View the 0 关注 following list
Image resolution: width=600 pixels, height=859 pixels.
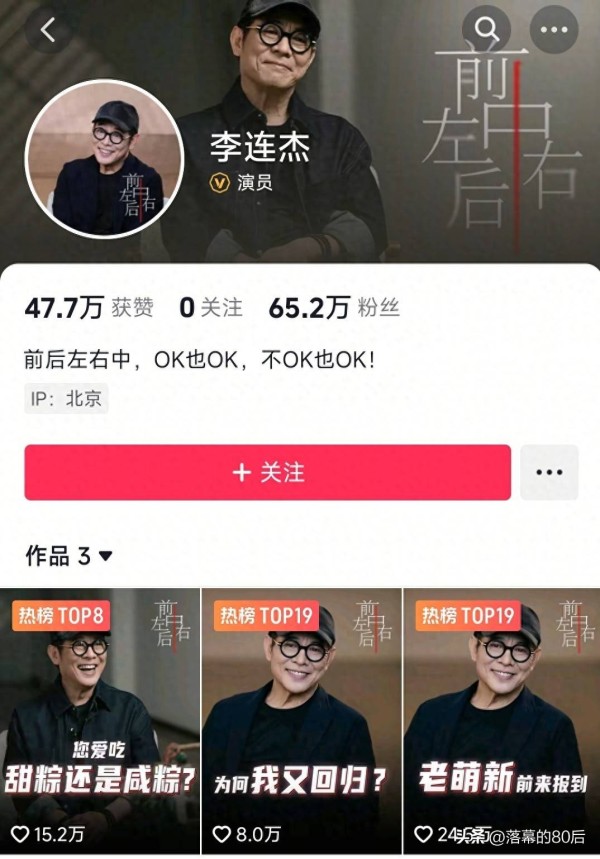tap(210, 308)
